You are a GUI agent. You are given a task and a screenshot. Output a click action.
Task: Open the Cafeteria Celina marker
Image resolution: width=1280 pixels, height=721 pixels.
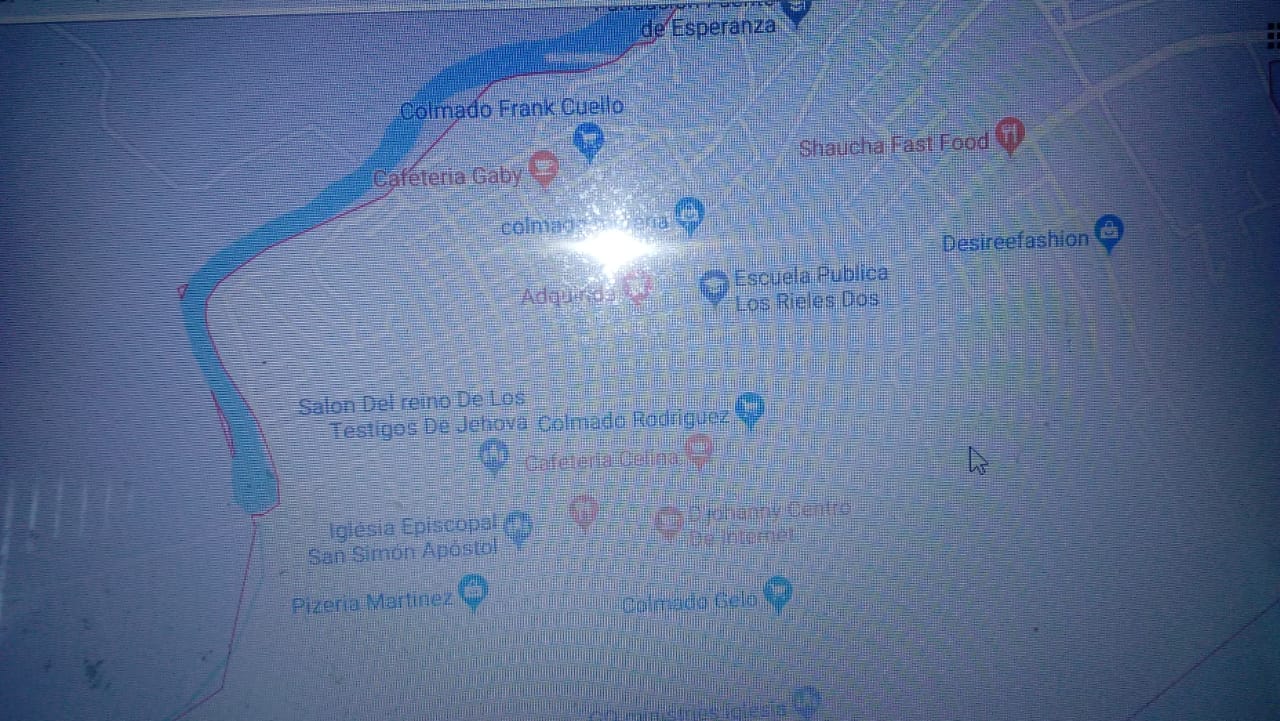[700, 451]
